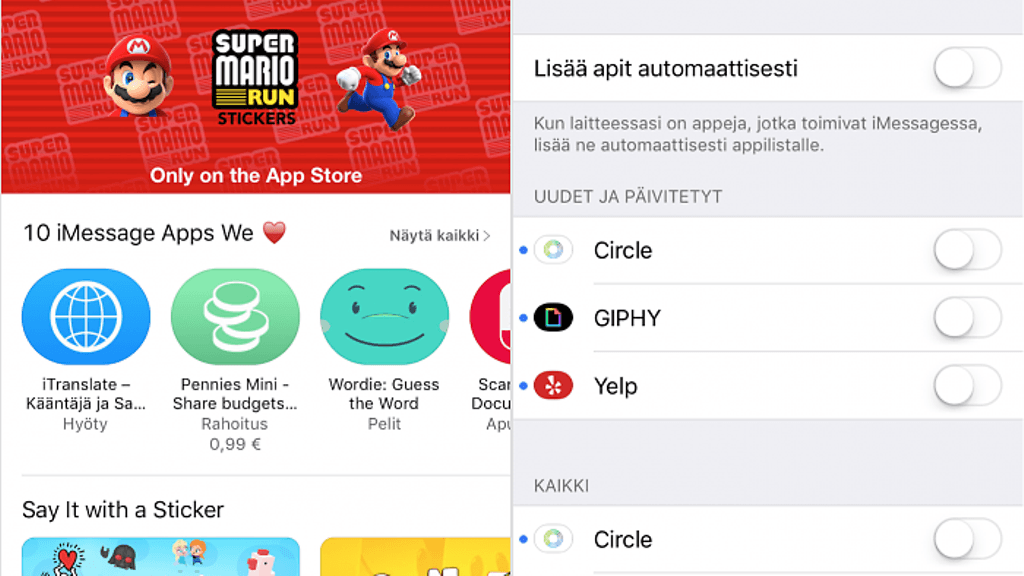Switch on Circle in the Kaikki list

coord(966,540)
